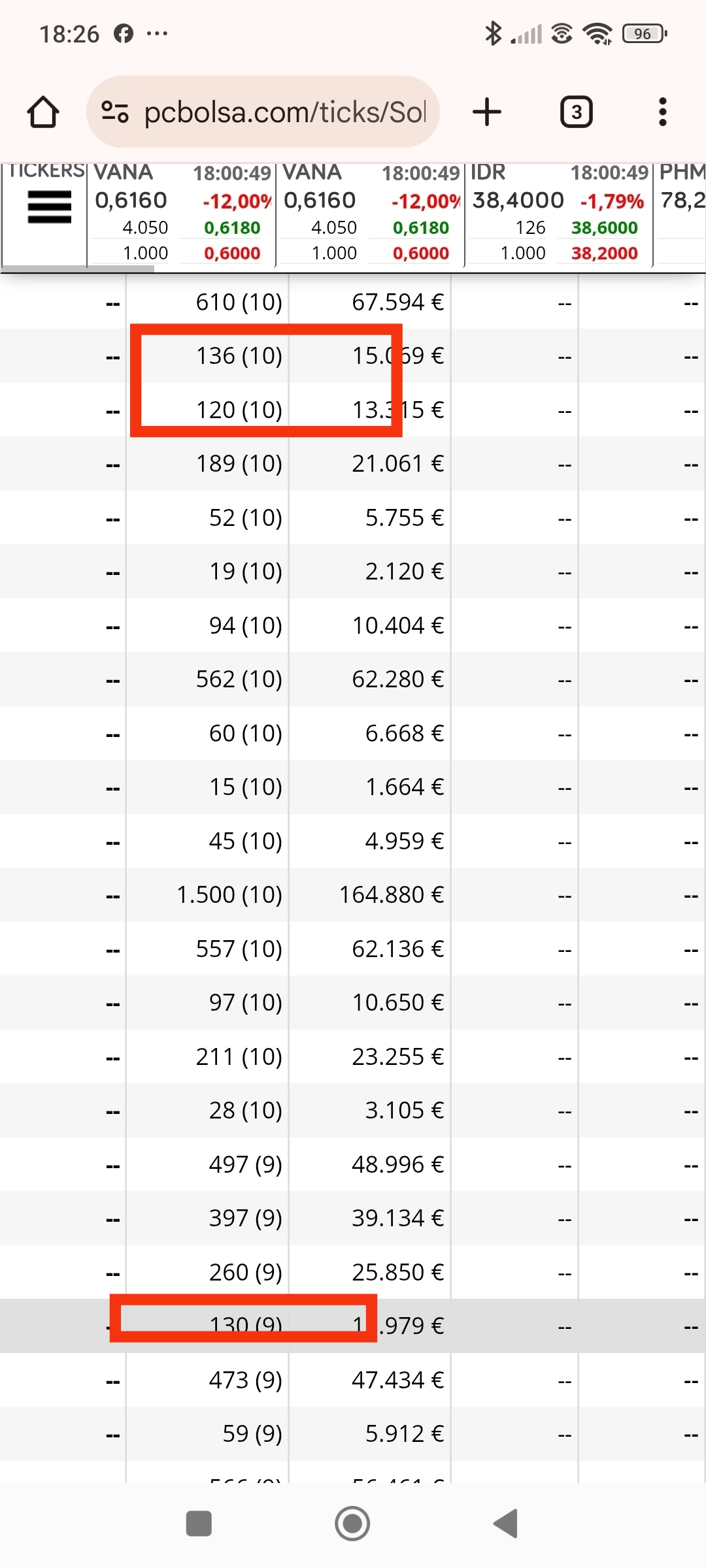Open the browser home page
The width and height of the screenshot is (706, 1568).
[x=43, y=112]
